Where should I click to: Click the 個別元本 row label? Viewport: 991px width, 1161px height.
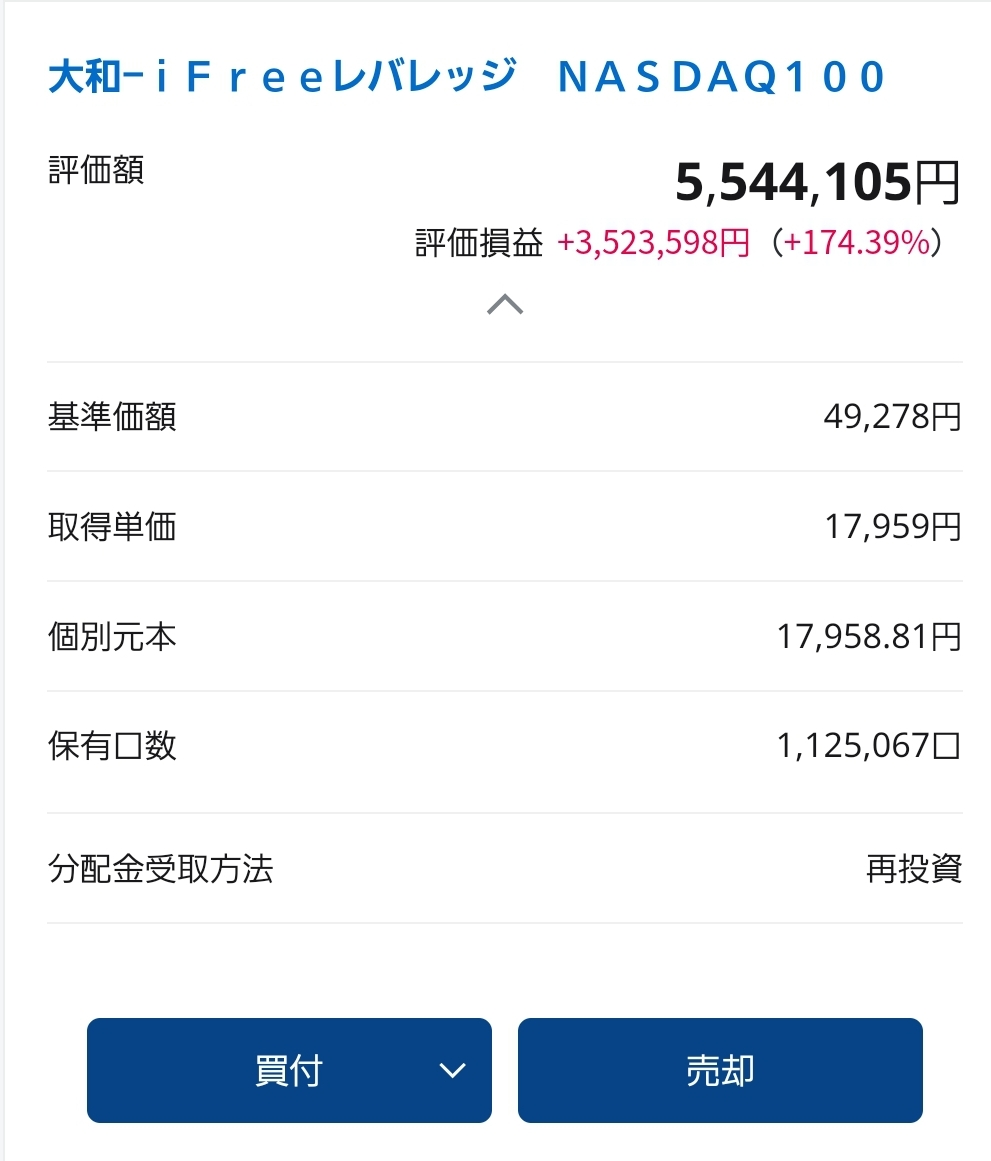click(113, 637)
